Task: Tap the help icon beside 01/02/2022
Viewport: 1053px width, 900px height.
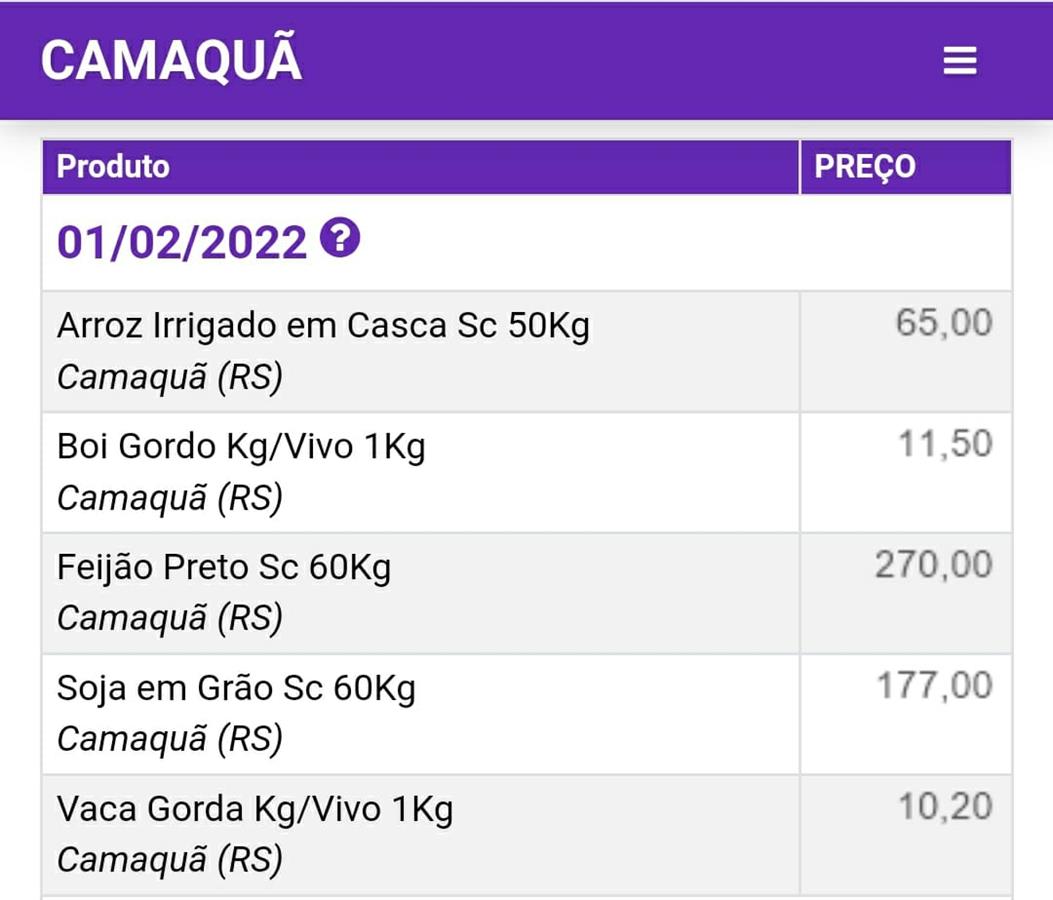Action: click(340, 239)
